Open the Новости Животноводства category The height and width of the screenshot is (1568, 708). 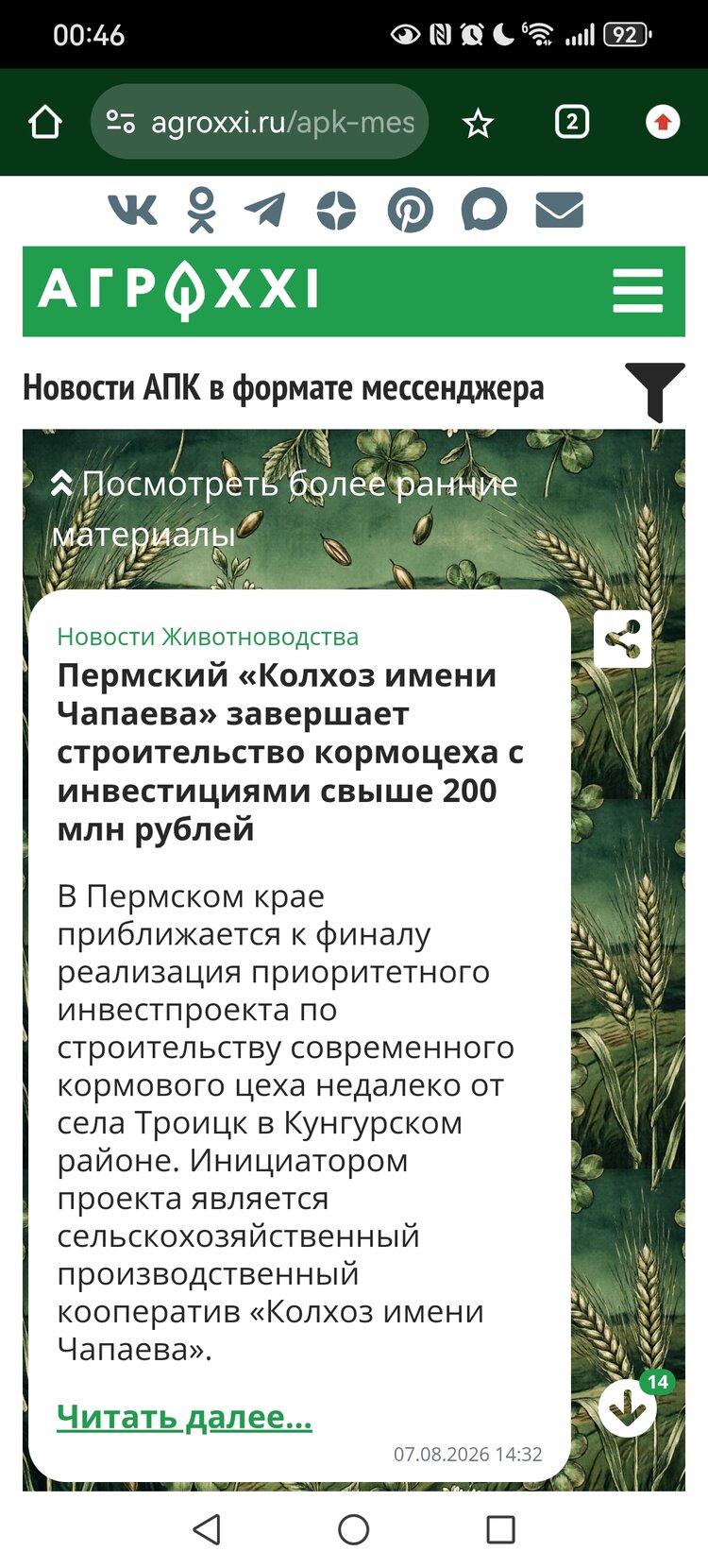208,637
